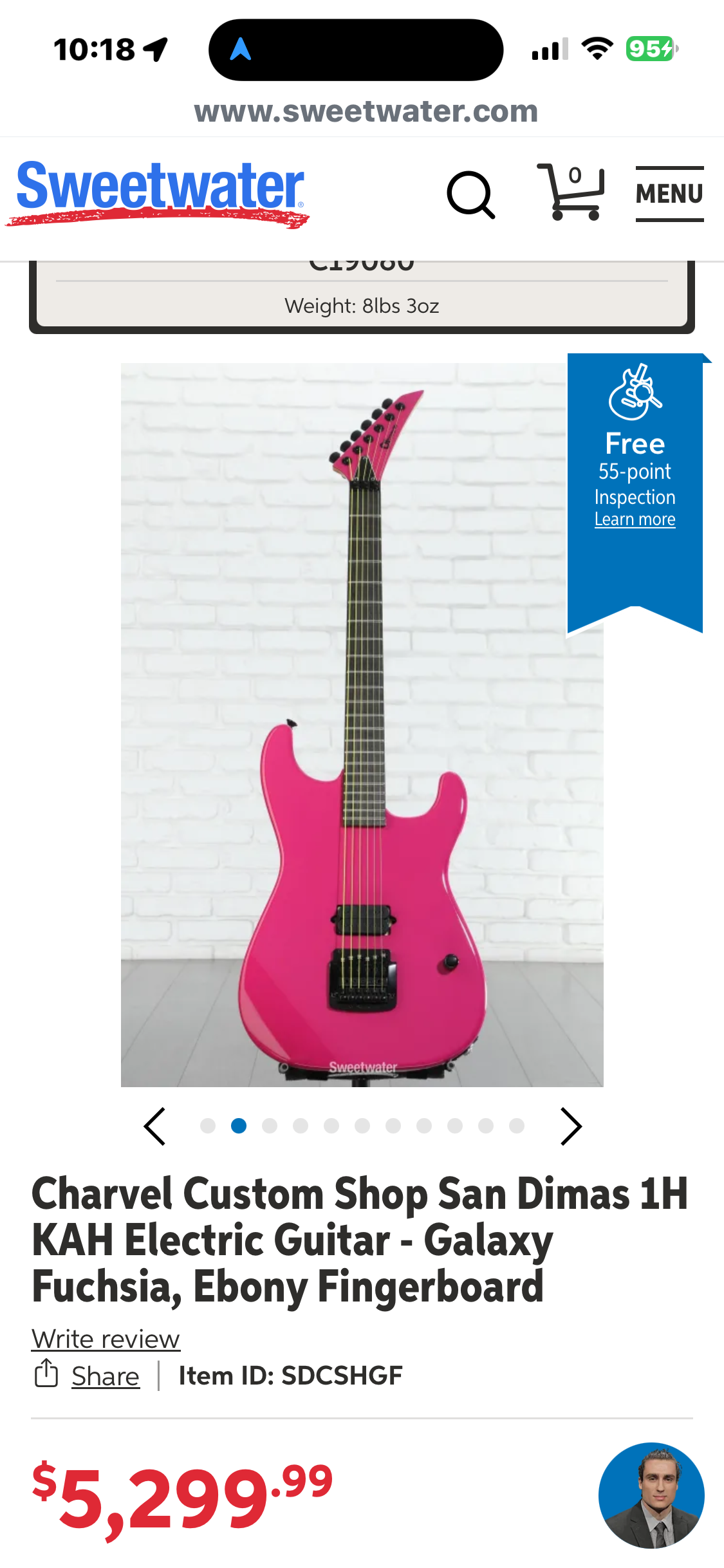The height and width of the screenshot is (1568, 724).
Task: Open the MENU drawer
Action: pyautogui.click(x=669, y=194)
